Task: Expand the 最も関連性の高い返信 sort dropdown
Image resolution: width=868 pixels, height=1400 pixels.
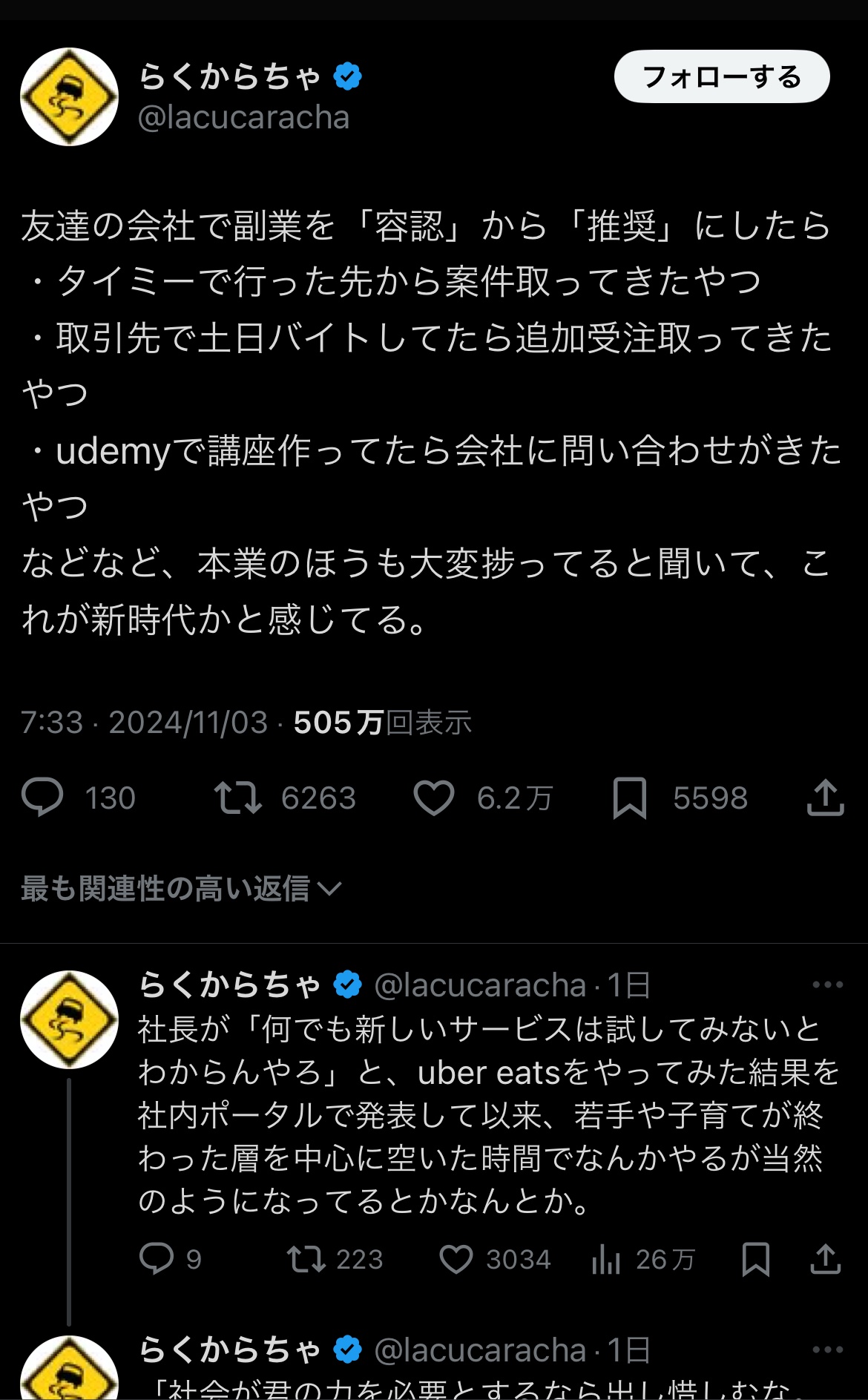Action: pyautogui.click(x=180, y=888)
